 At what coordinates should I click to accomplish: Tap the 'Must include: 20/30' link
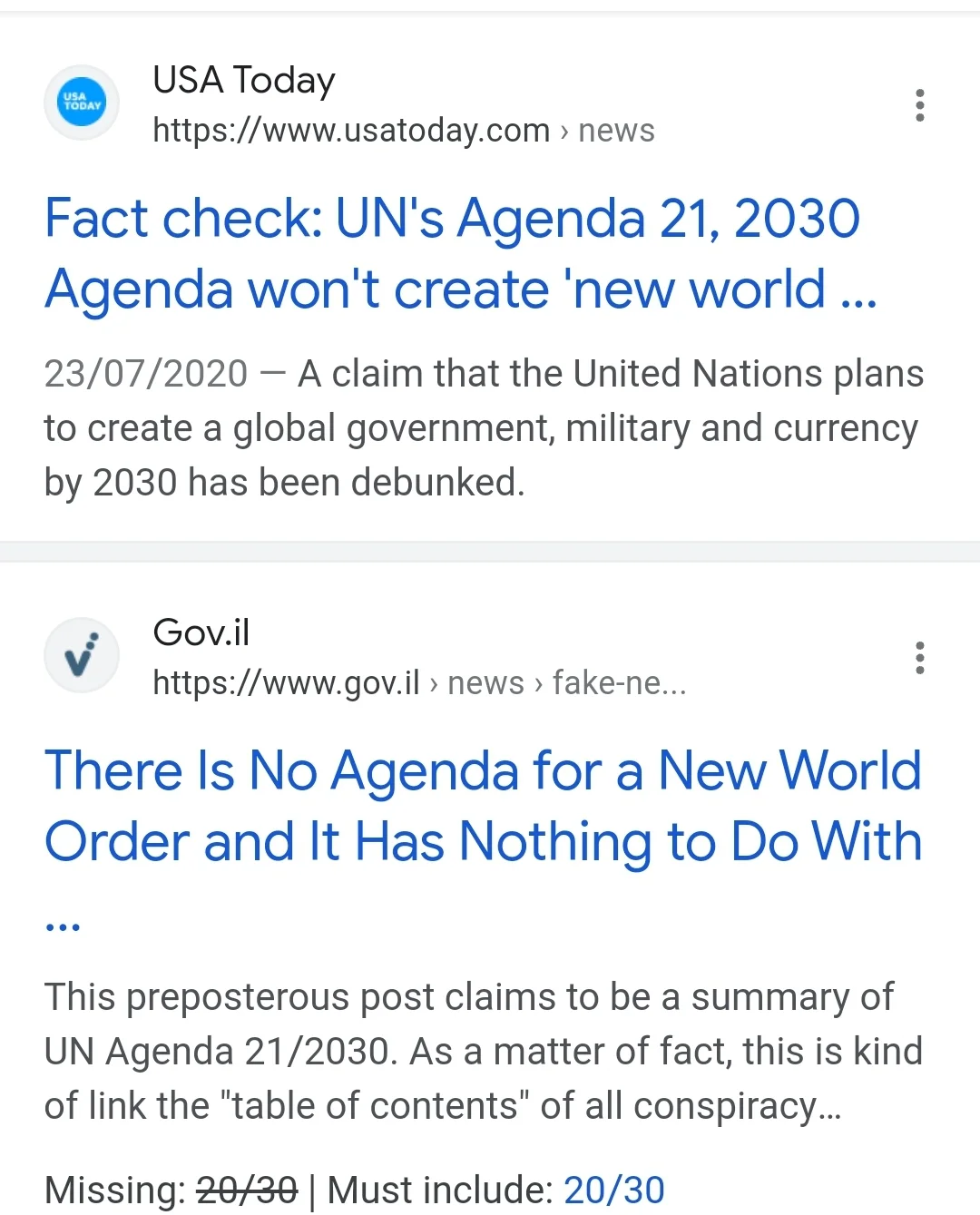(613, 1190)
